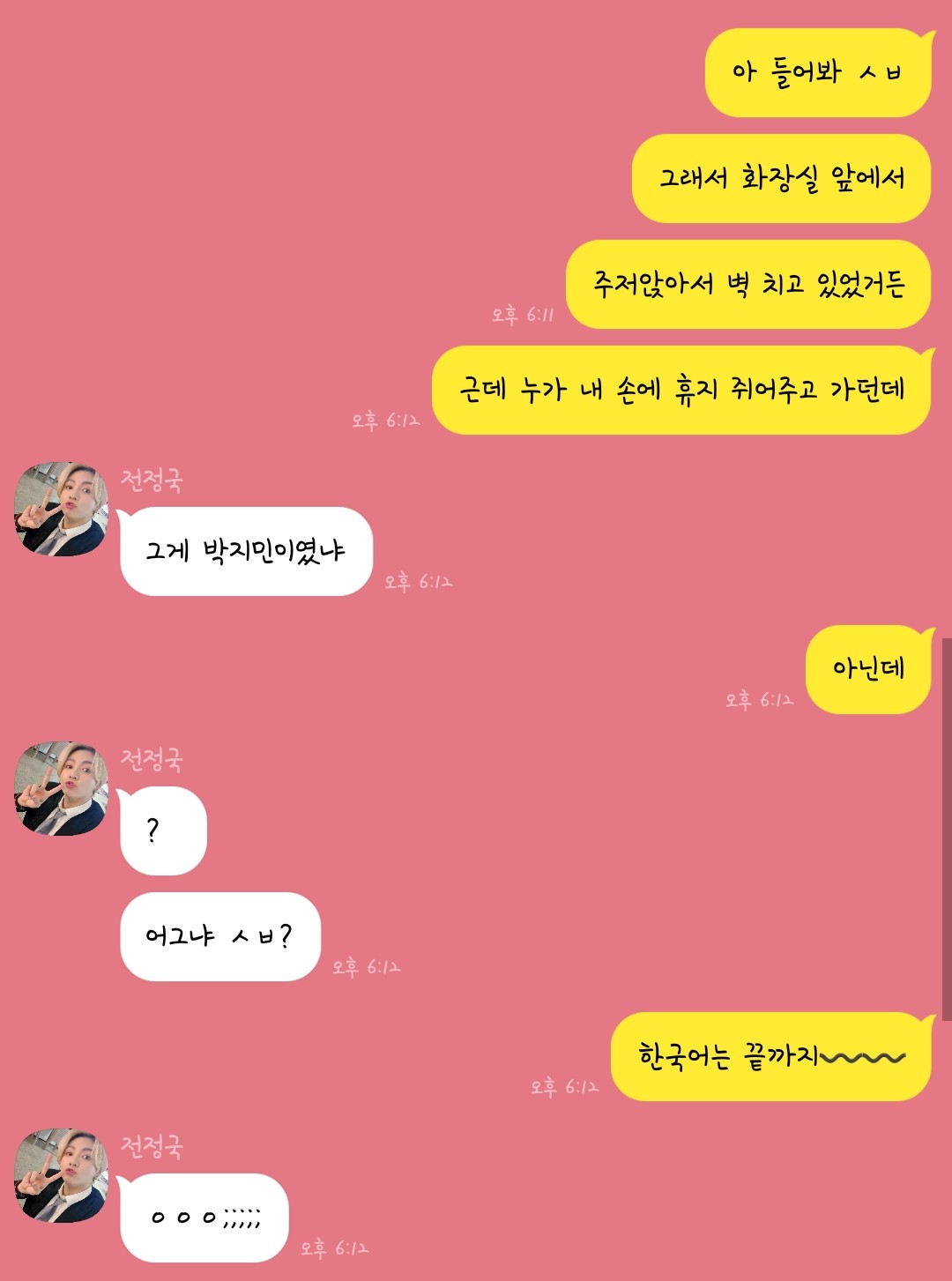
Task: Click the peace-sign profile thumbnail near '그게 박지민이였냐'
Action: click(x=62, y=507)
